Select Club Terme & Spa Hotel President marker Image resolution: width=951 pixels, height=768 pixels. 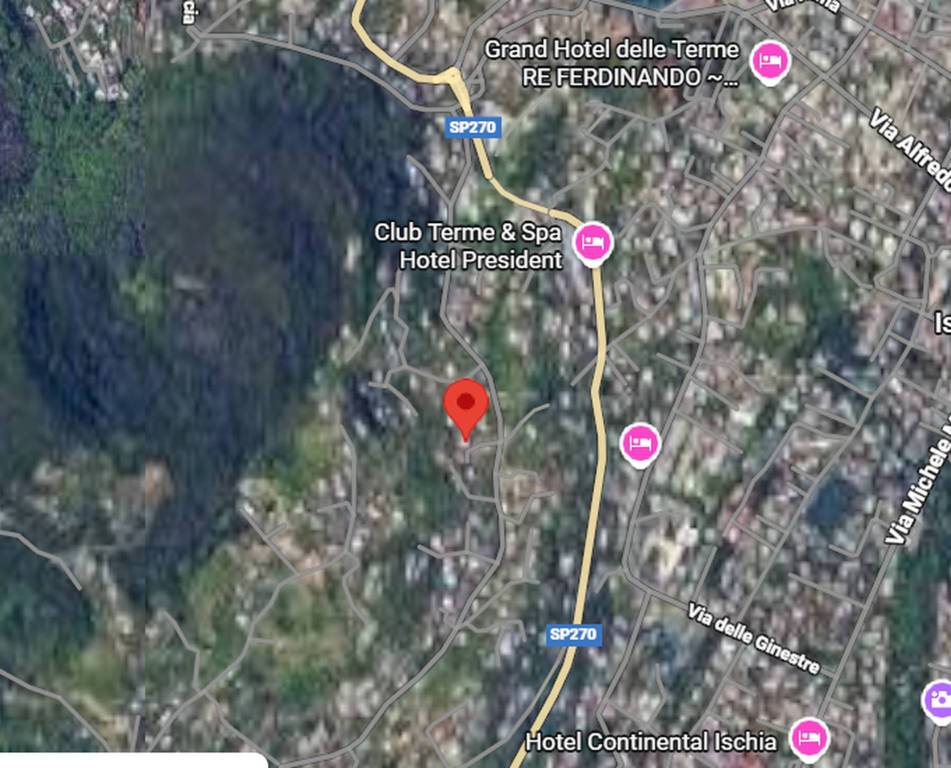[593, 243]
